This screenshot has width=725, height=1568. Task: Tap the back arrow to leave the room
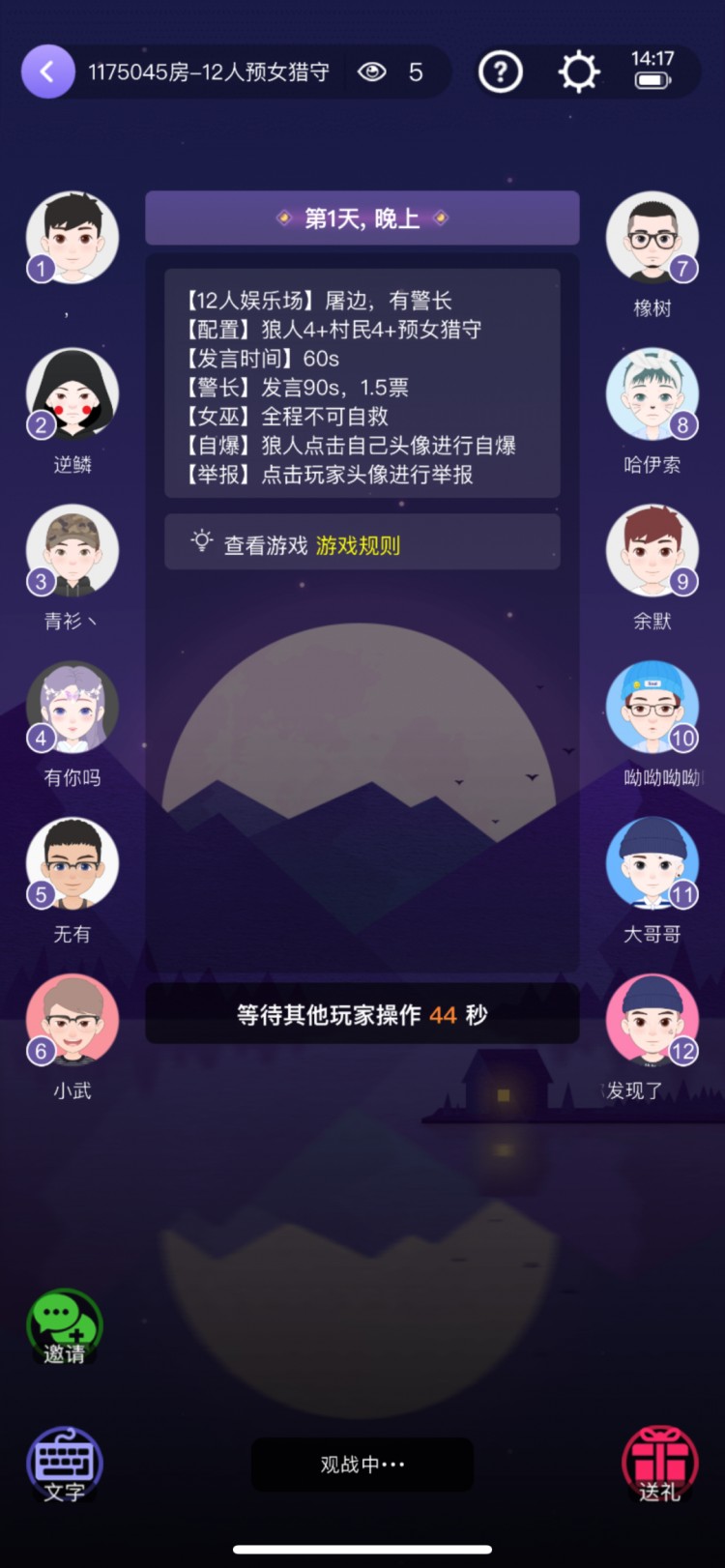[x=48, y=72]
